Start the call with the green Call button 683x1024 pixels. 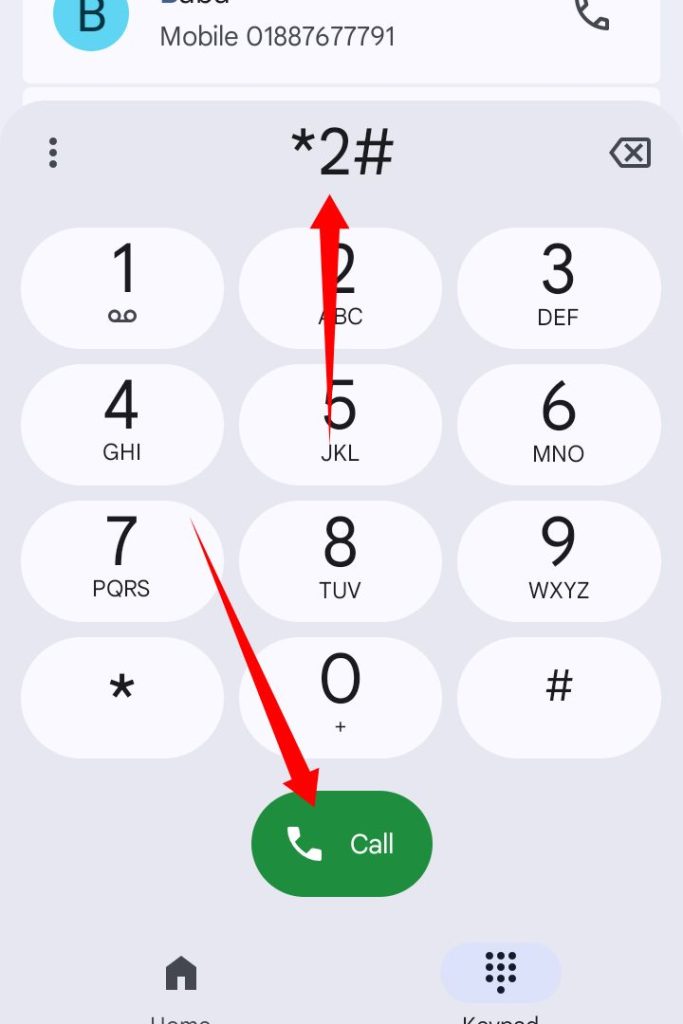click(x=341, y=844)
